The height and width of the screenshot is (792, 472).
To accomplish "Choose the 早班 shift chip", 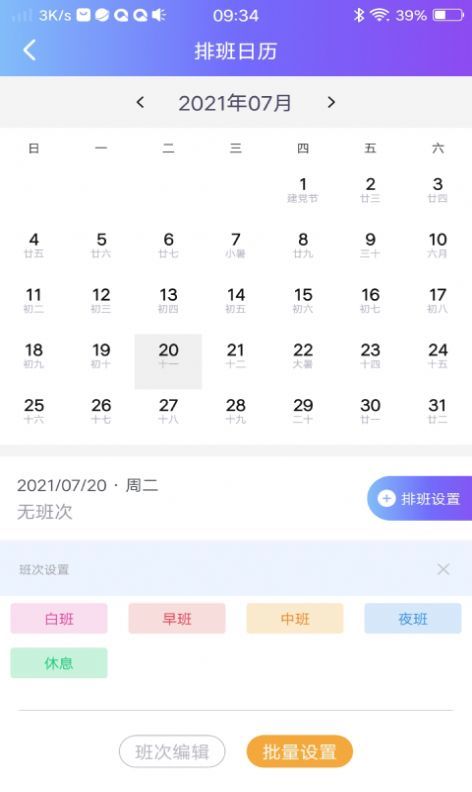I will point(177,619).
